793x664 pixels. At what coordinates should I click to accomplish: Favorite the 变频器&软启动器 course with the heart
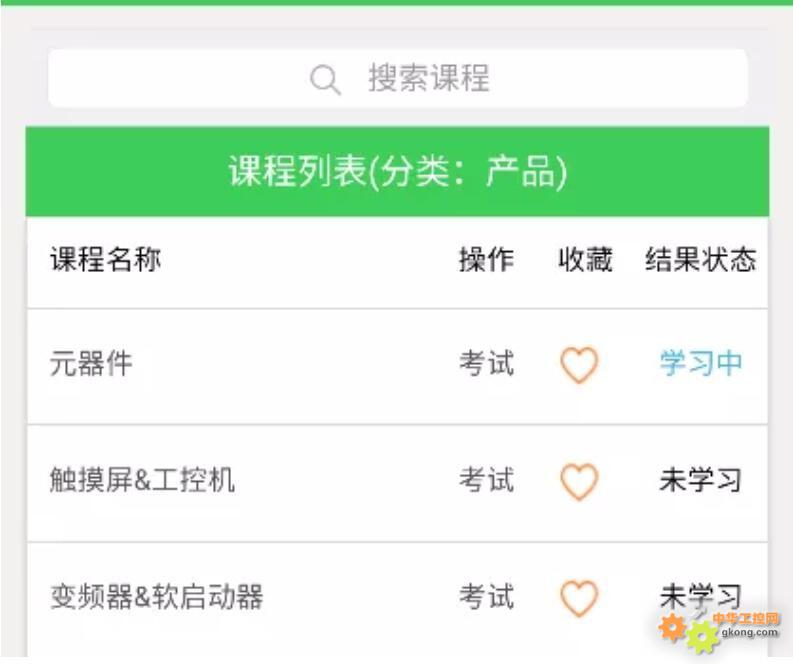(x=578, y=599)
